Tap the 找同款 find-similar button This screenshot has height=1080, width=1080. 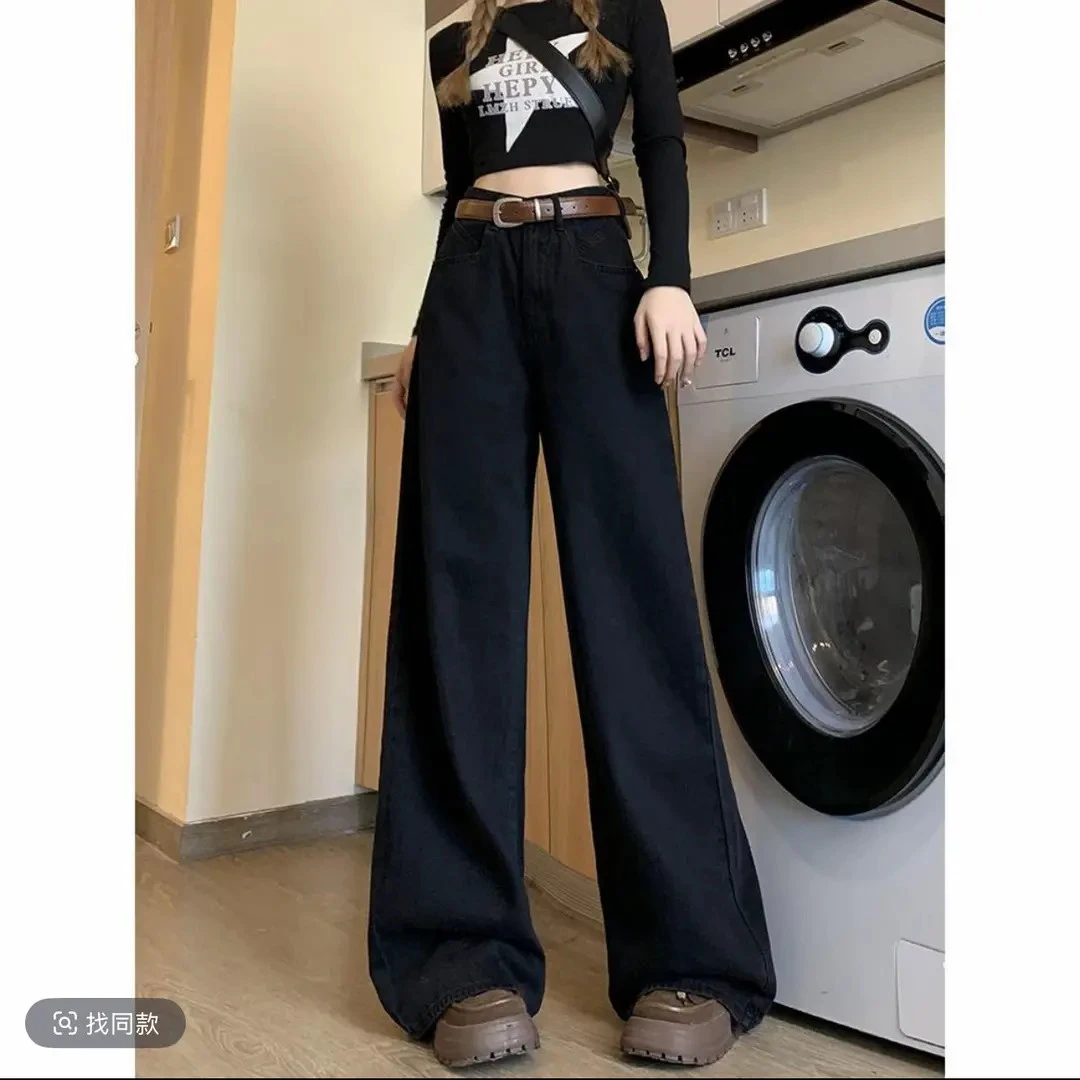pyautogui.click(x=105, y=1023)
